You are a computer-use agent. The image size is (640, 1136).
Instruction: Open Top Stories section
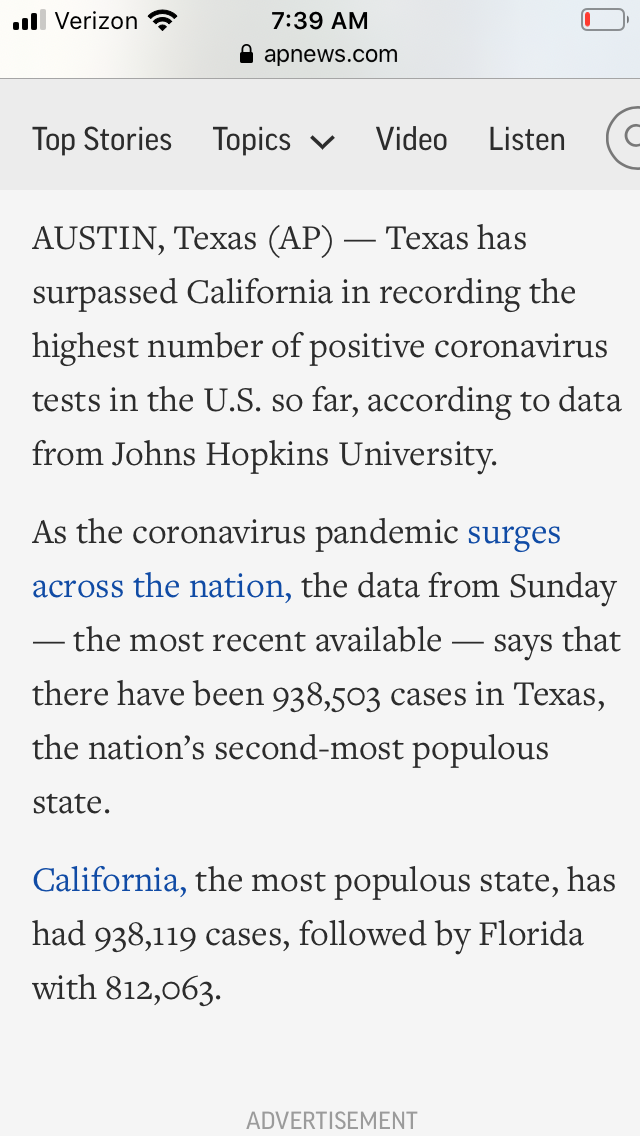(102, 139)
